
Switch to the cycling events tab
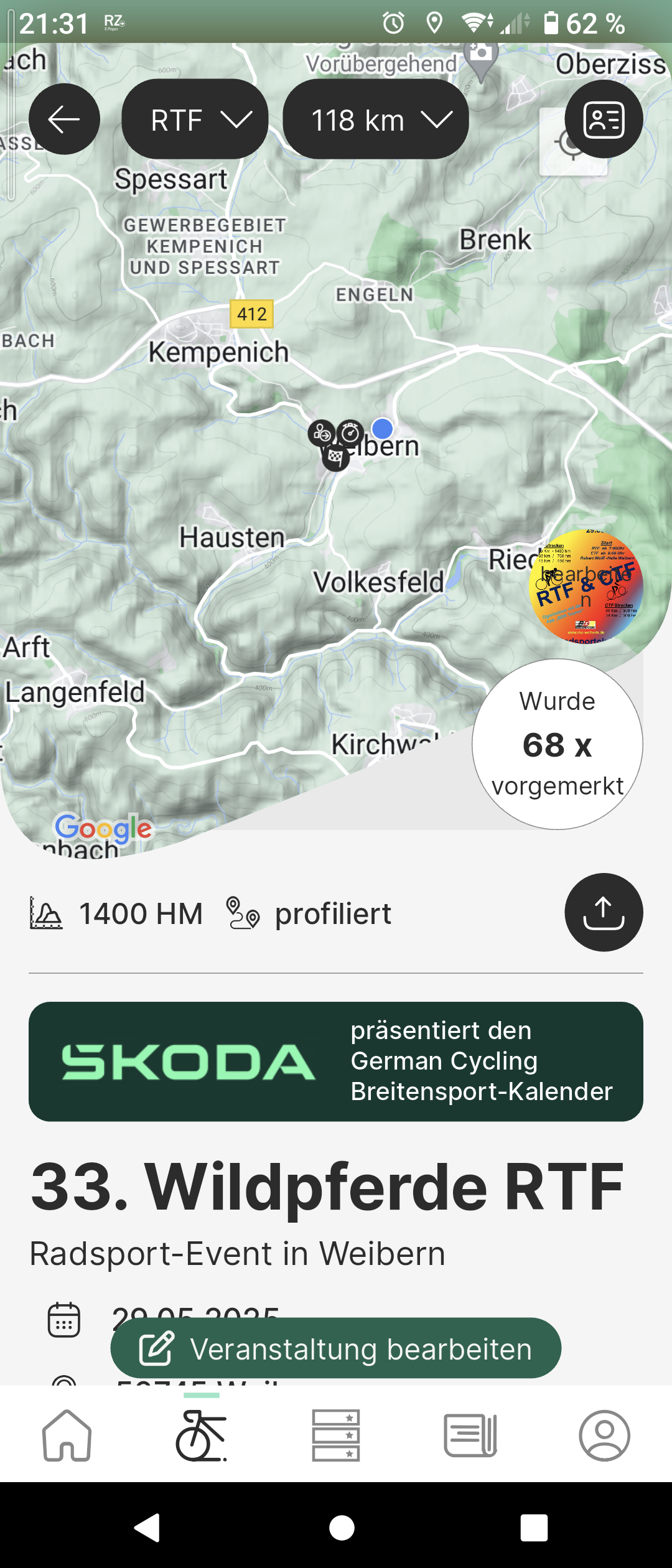pos(201,1435)
